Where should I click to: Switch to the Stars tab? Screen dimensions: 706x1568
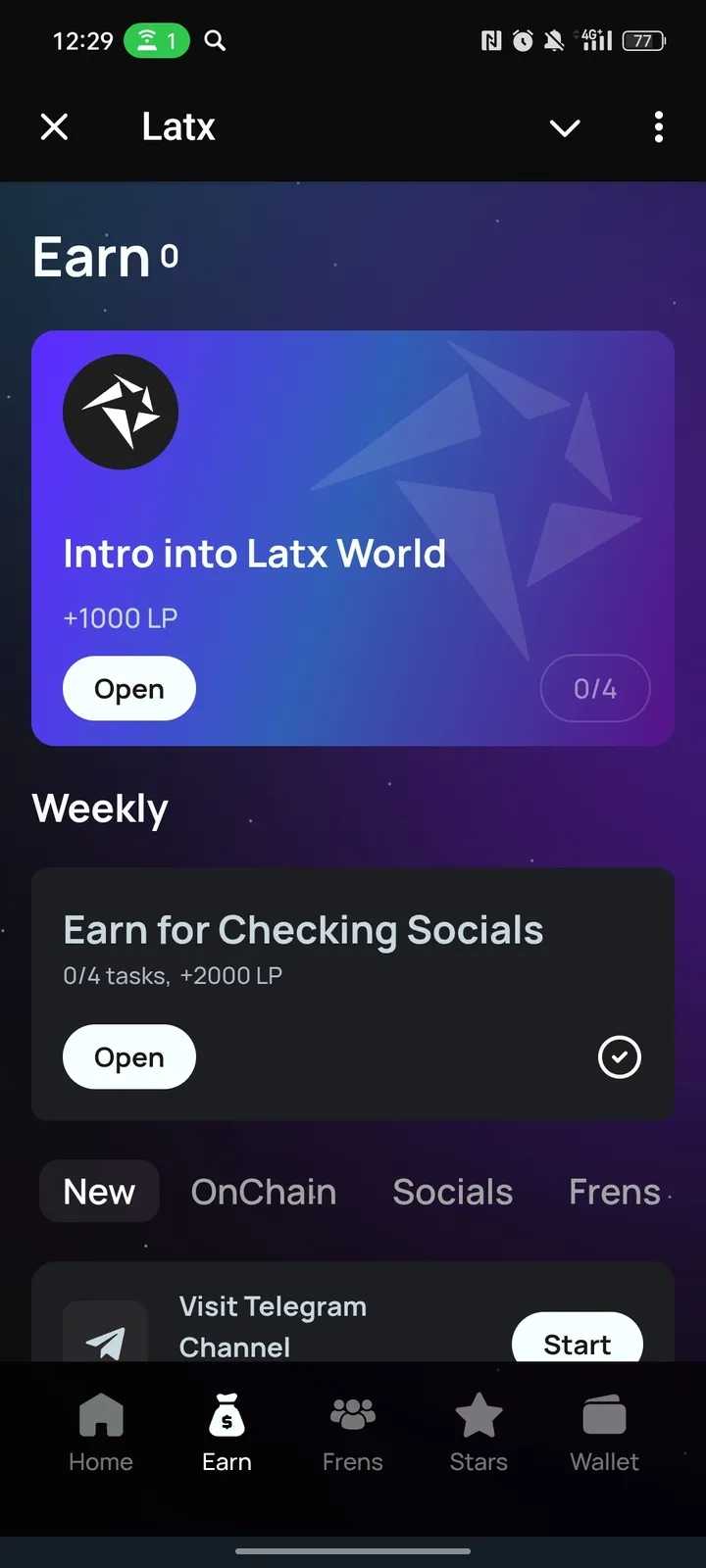click(x=479, y=1432)
